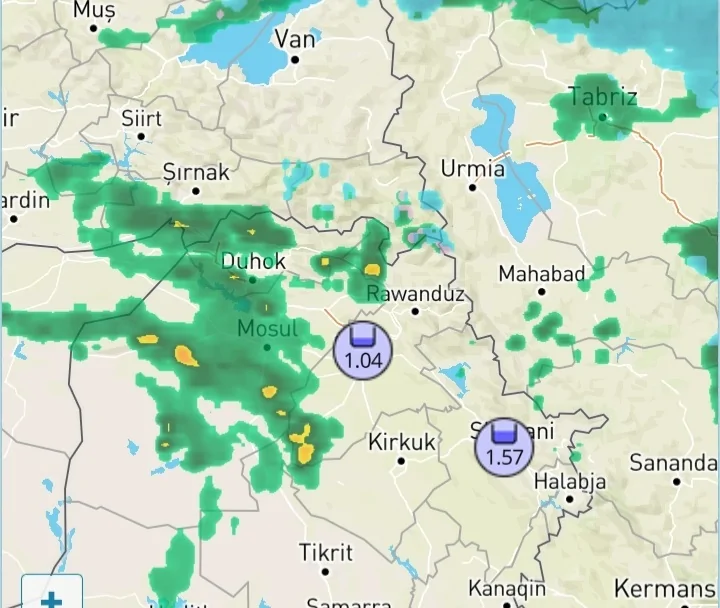Open the 1.04 rain gauge marker
The height and width of the screenshot is (608, 720).
pos(363,350)
